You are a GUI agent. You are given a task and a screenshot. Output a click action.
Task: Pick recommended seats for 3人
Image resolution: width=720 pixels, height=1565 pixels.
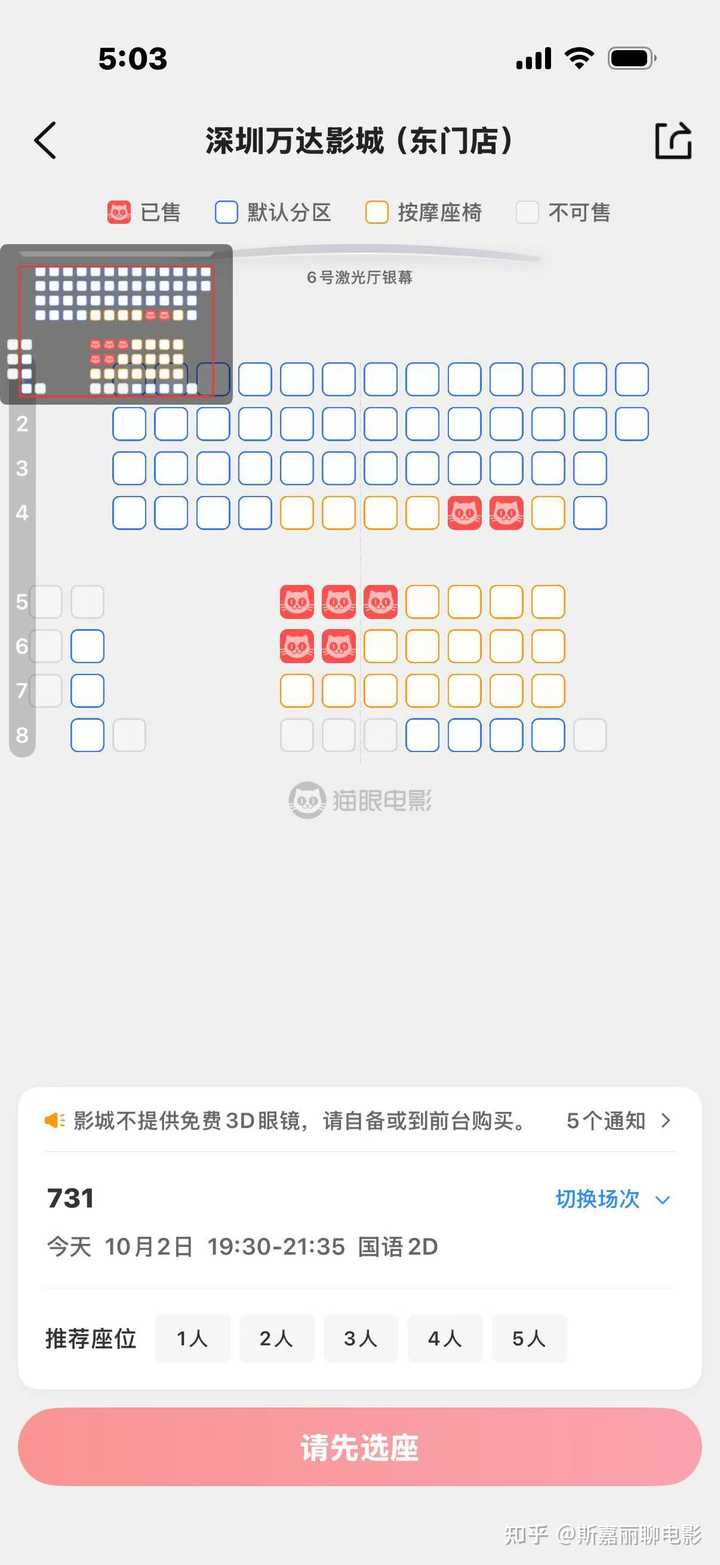[x=360, y=1339]
